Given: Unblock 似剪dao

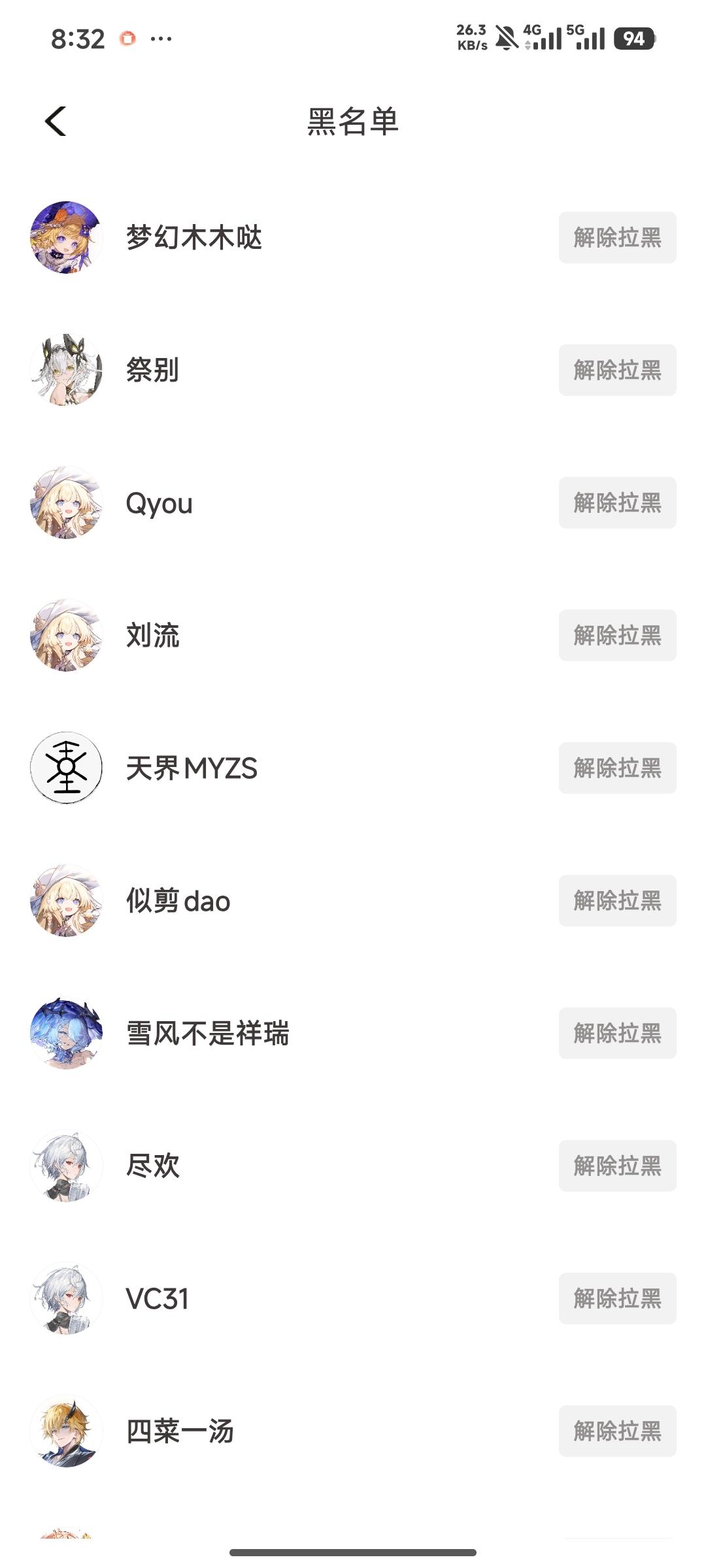Looking at the screenshot, I should (x=616, y=901).
